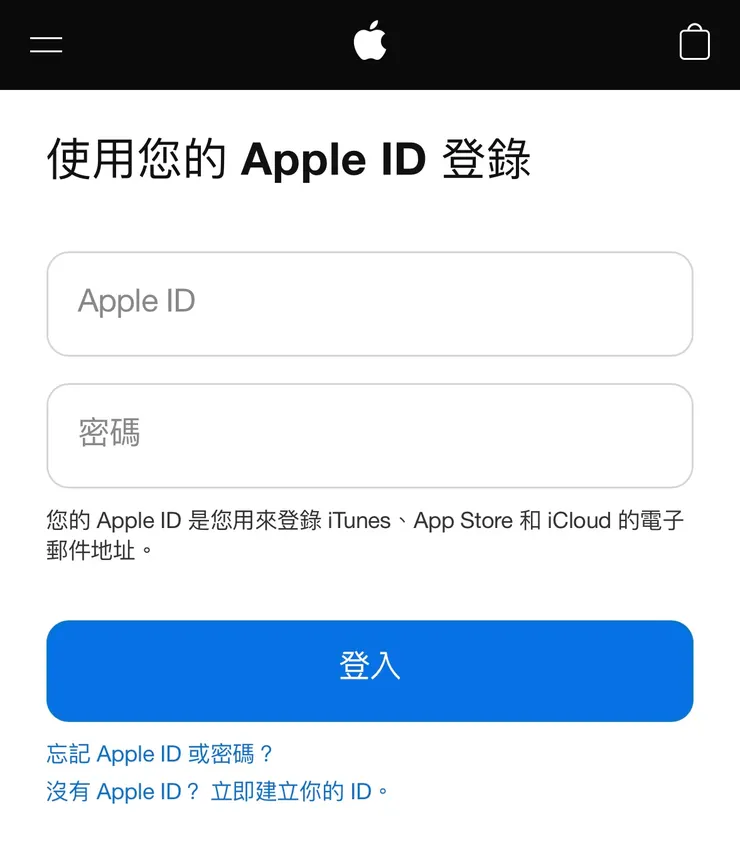Submit the login form with 登入
This screenshot has height=849, width=740.
pyautogui.click(x=370, y=670)
